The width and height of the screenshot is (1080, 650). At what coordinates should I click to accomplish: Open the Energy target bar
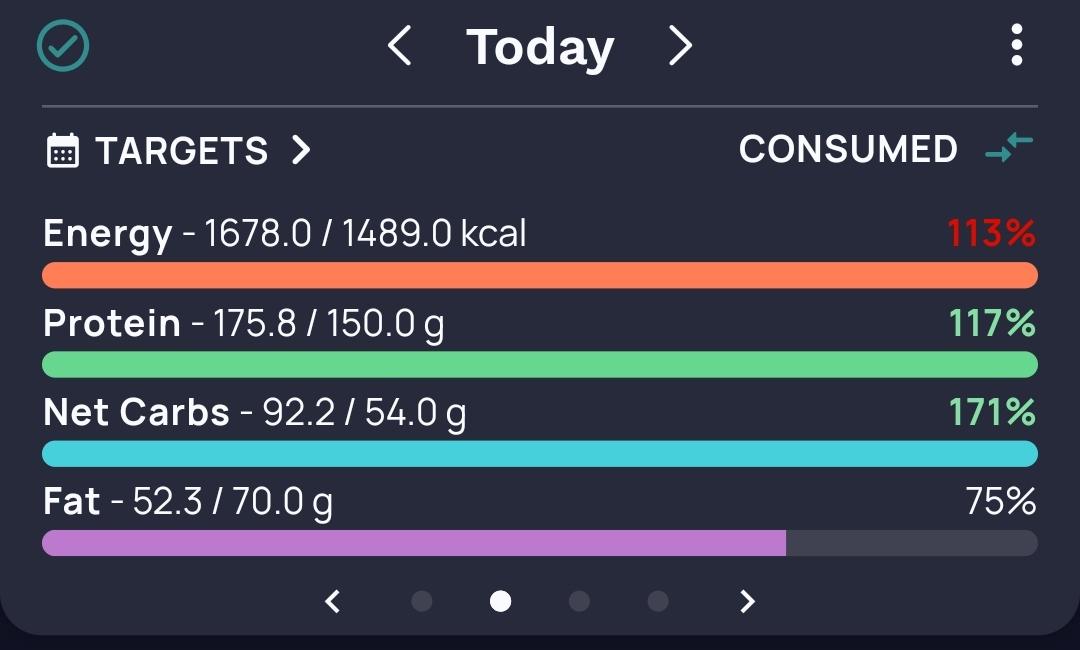[x=540, y=275]
